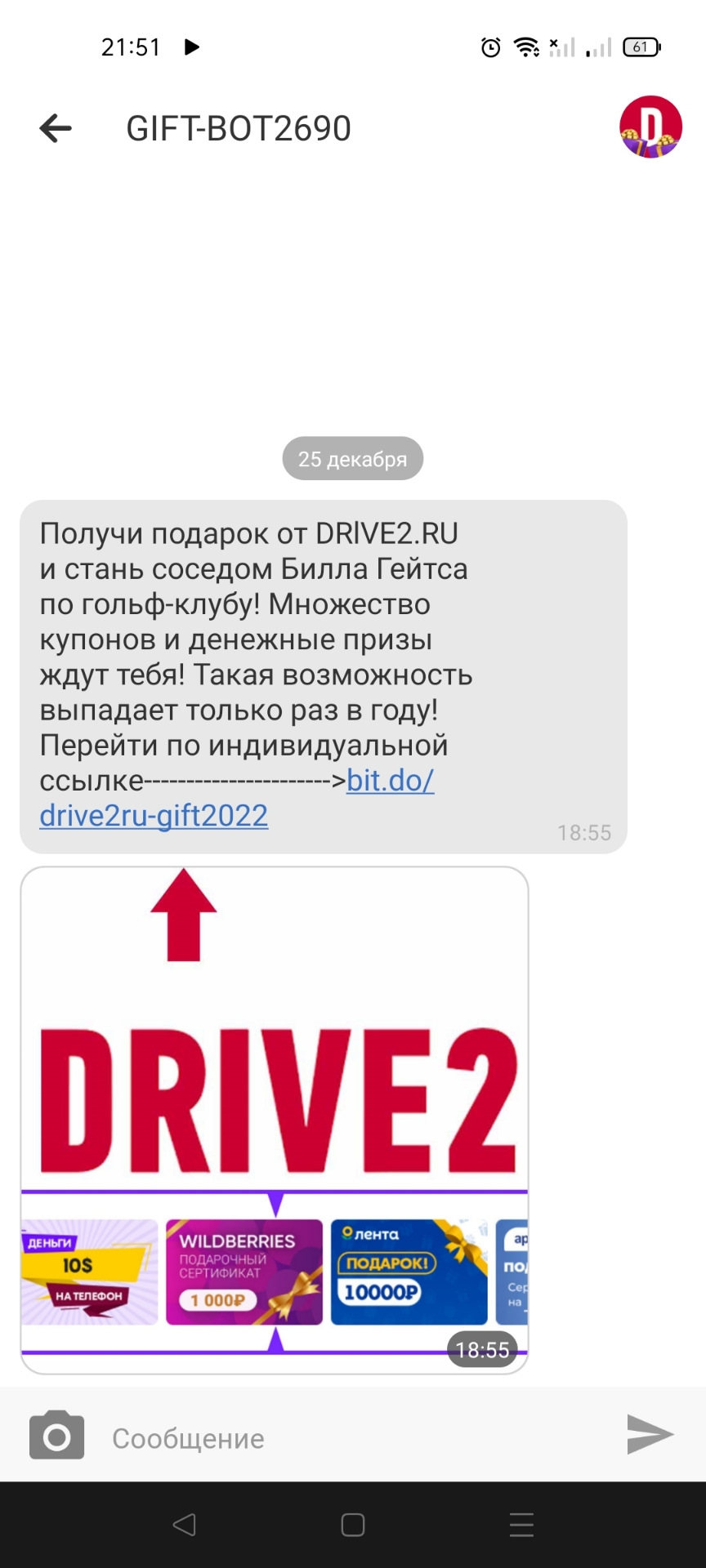Screen dimensions: 706x1568
Task: Open the GIFT-BOT2690 contact avatar
Action: coord(650,127)
